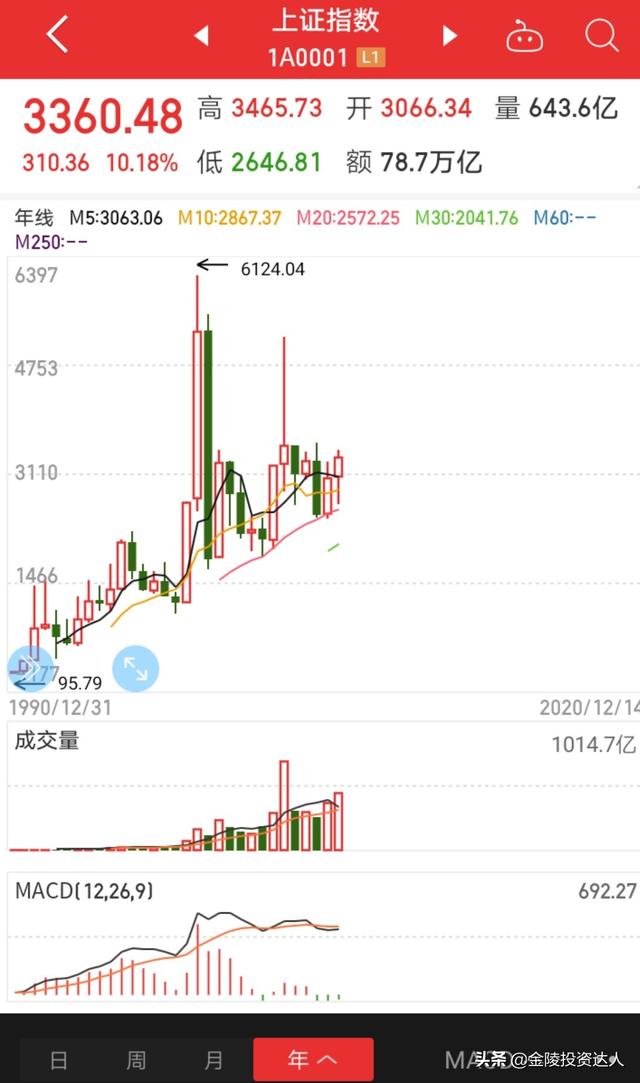
Task: Tap the 成交量 volume indicator panel
Action: pyautogui.click(x=322, y=787)
